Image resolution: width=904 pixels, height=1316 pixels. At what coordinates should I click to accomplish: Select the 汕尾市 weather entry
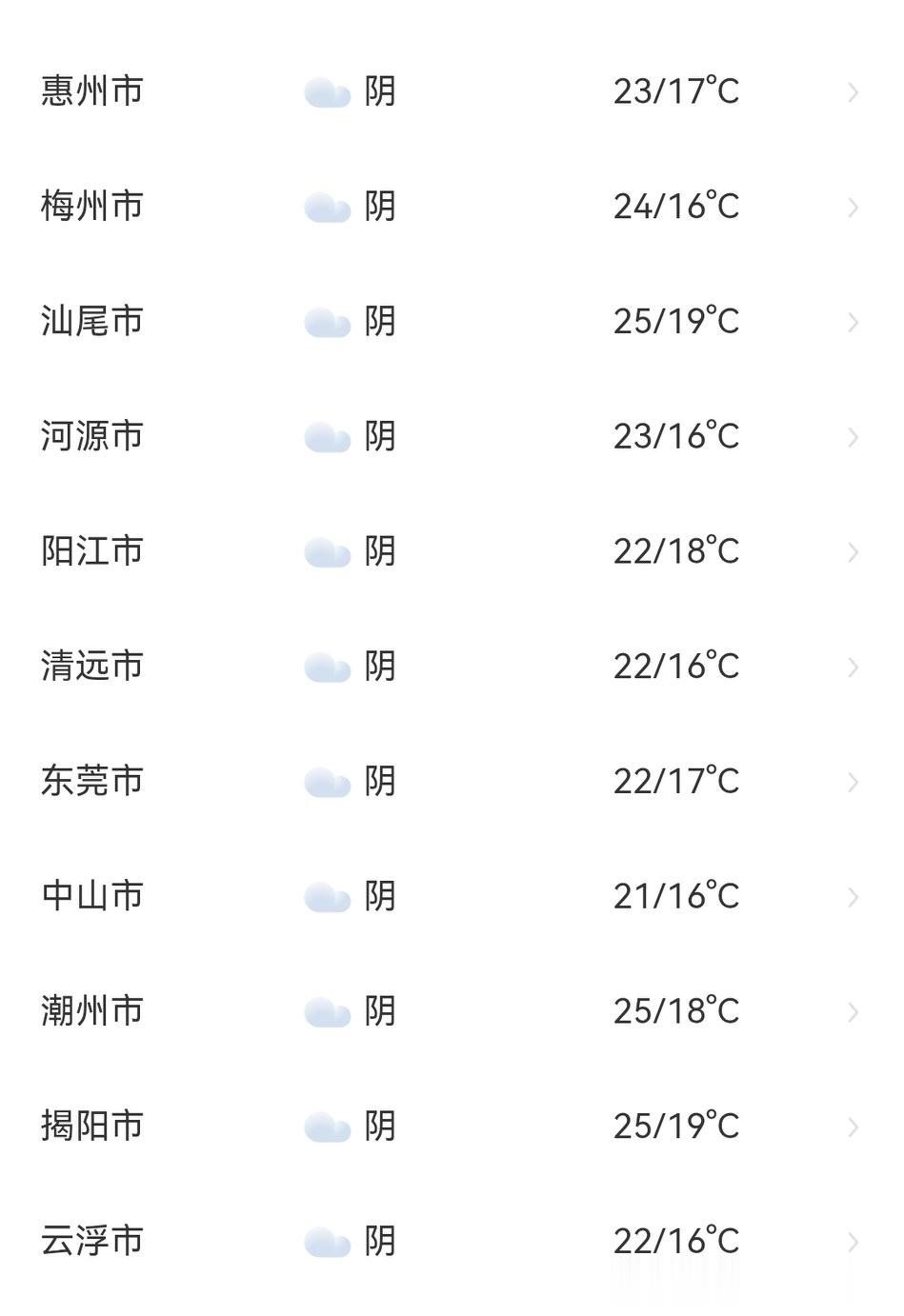pyautogui.click(x=92, y=322)
